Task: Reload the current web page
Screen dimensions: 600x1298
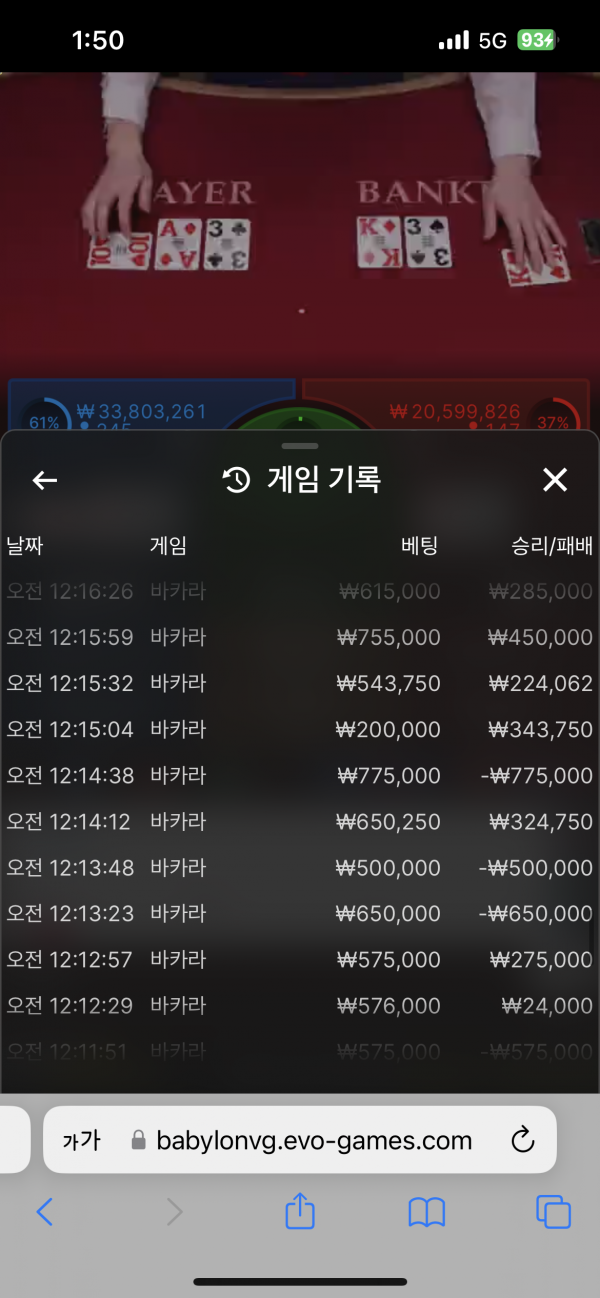Action: 522,1140
